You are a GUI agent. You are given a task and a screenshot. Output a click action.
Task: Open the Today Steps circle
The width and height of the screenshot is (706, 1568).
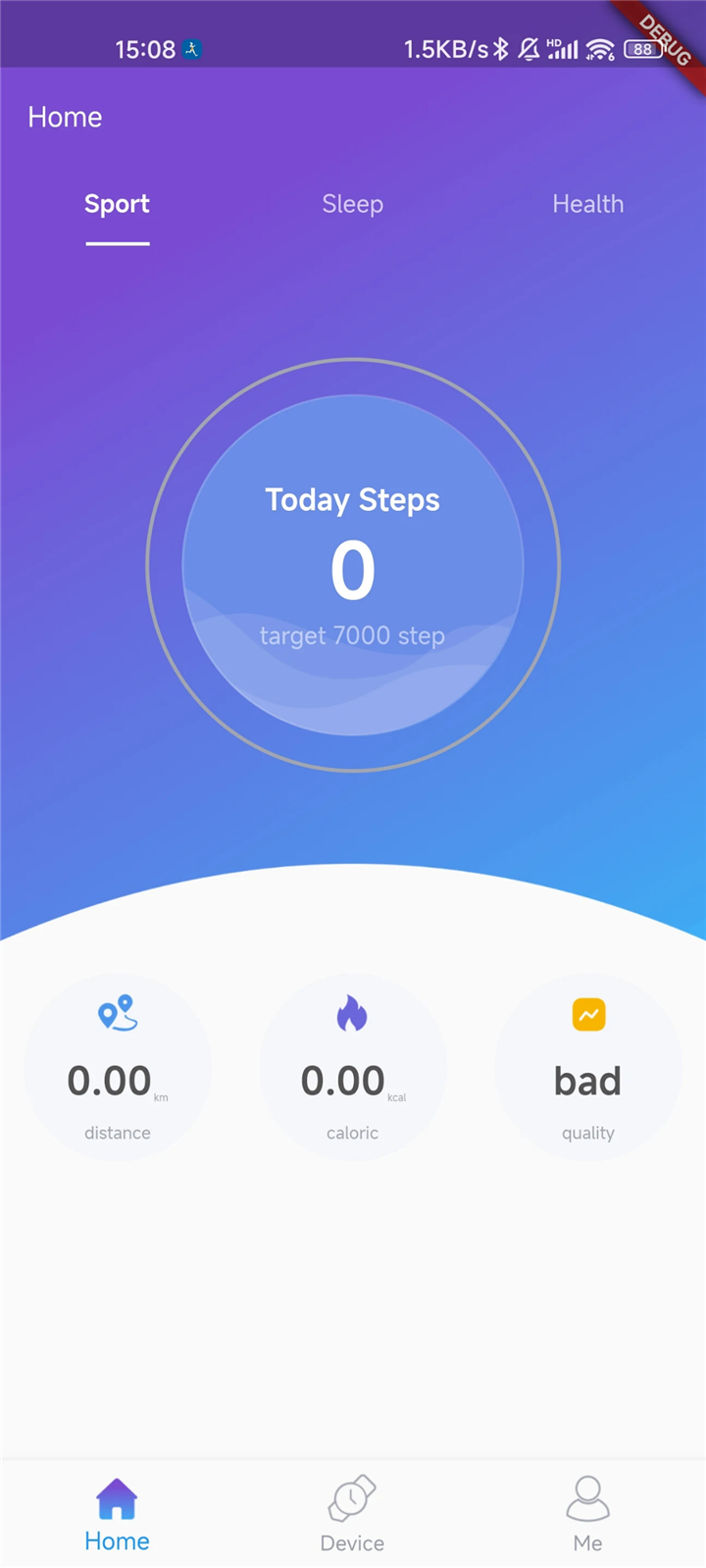point(353,566)
